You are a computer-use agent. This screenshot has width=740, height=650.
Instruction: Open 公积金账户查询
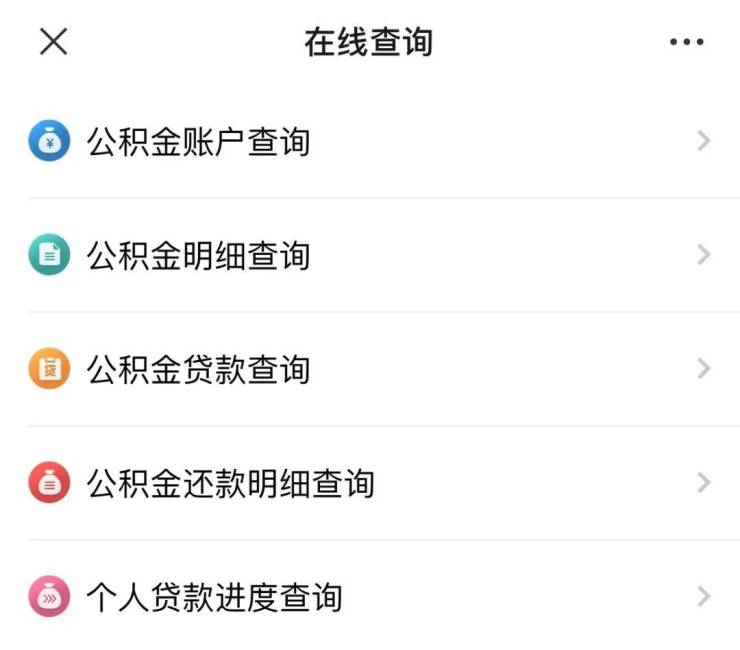(198, 141)
